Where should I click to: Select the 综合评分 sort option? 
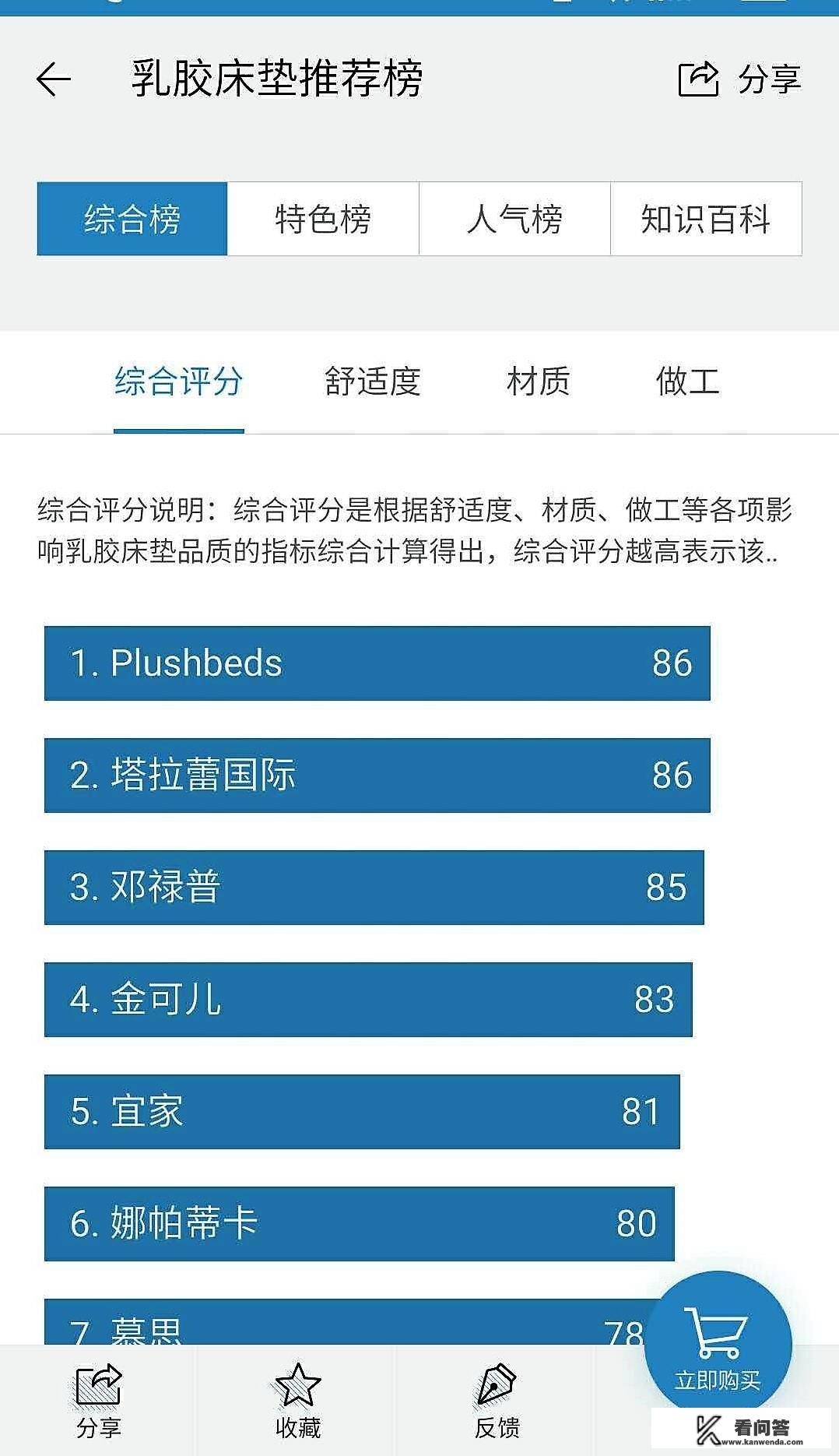pos(179,381)
